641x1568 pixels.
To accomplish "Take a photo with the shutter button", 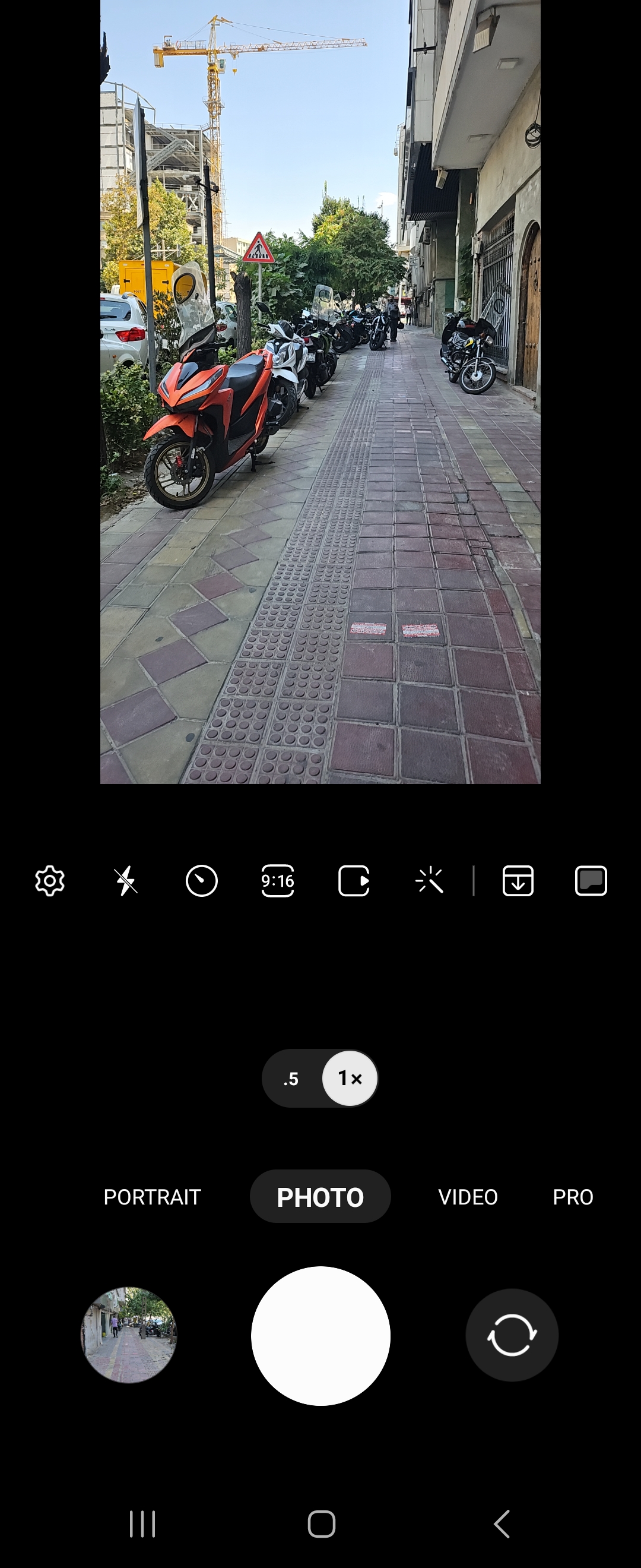I will pos(320,1336).
